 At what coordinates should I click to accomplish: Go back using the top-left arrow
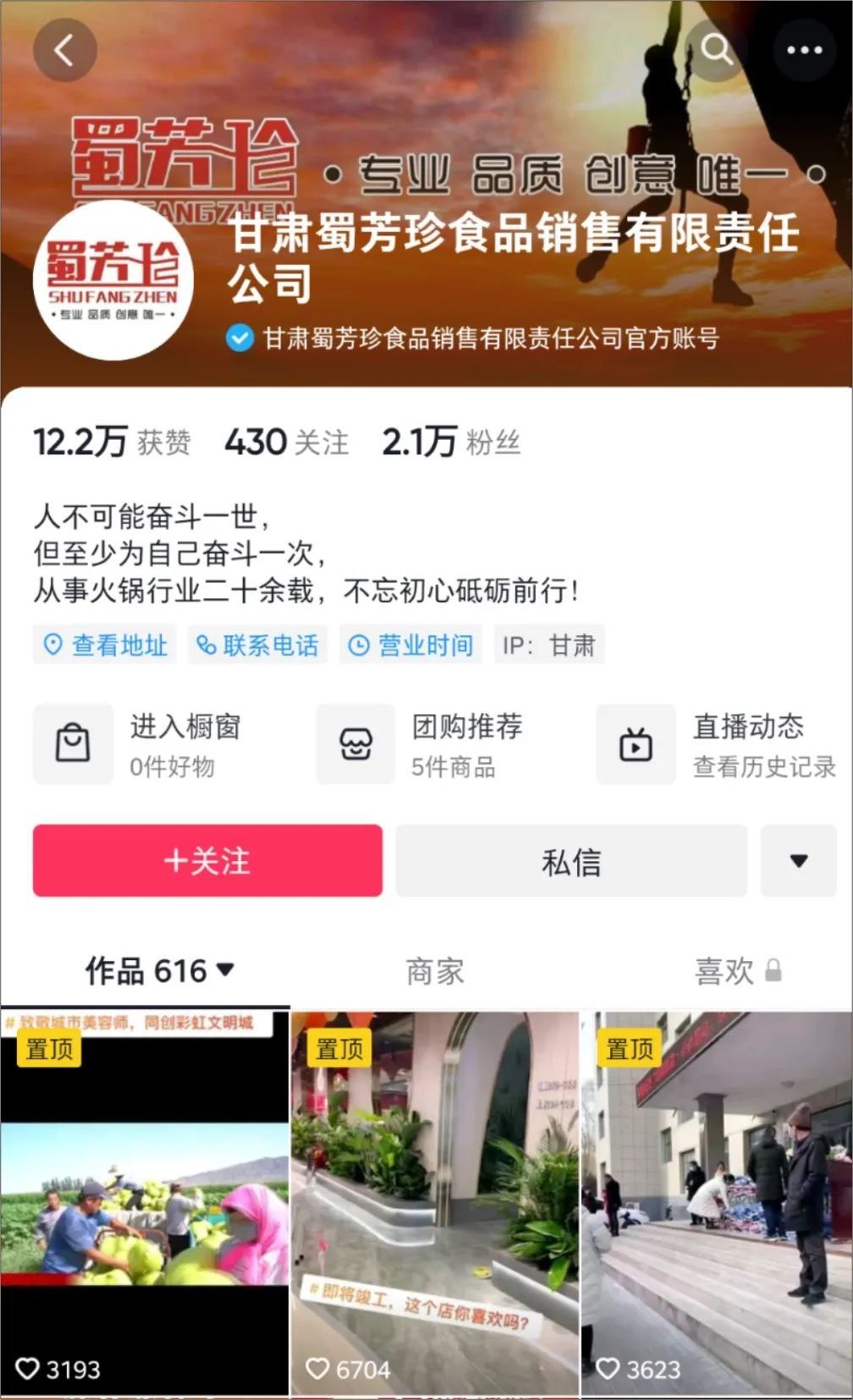(64, 50)
